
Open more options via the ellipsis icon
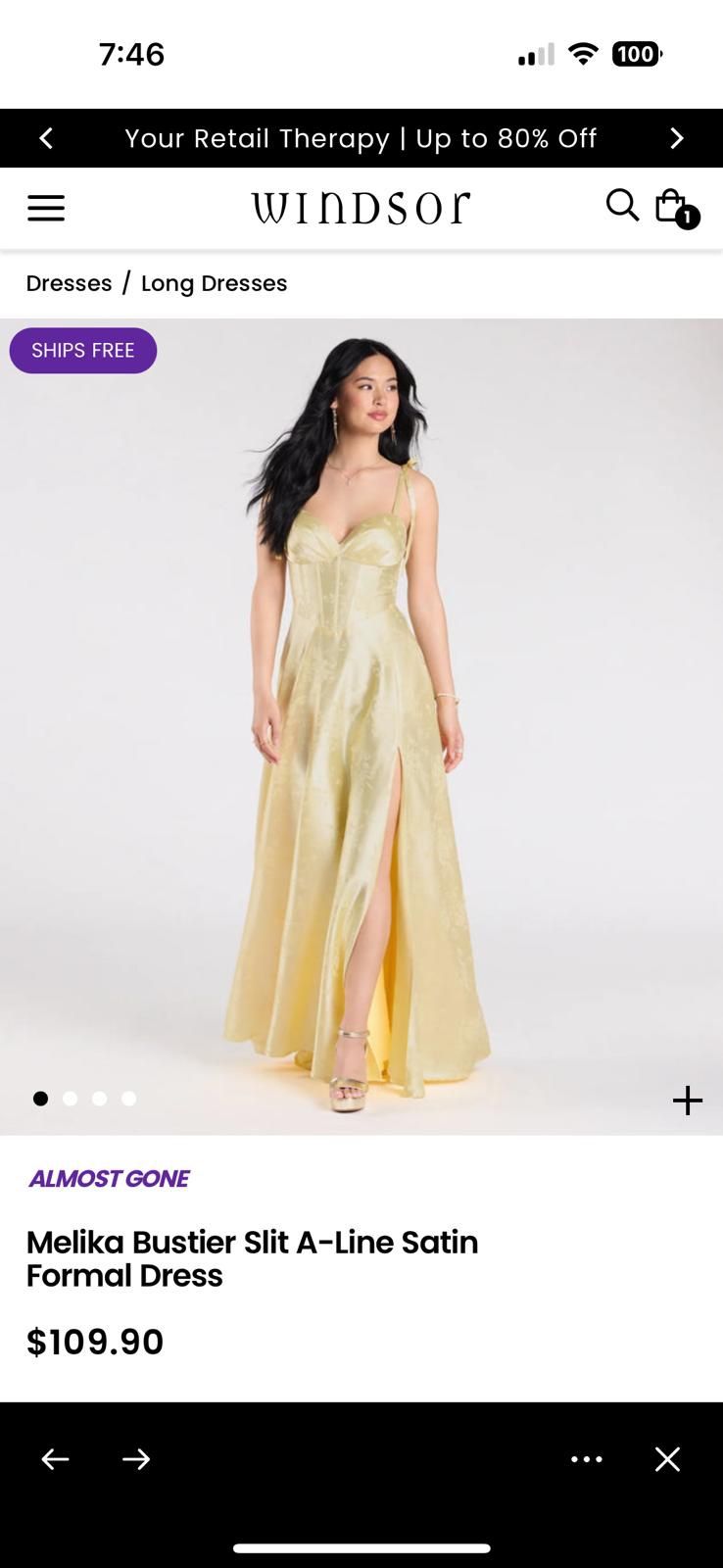pos(585,1459)
